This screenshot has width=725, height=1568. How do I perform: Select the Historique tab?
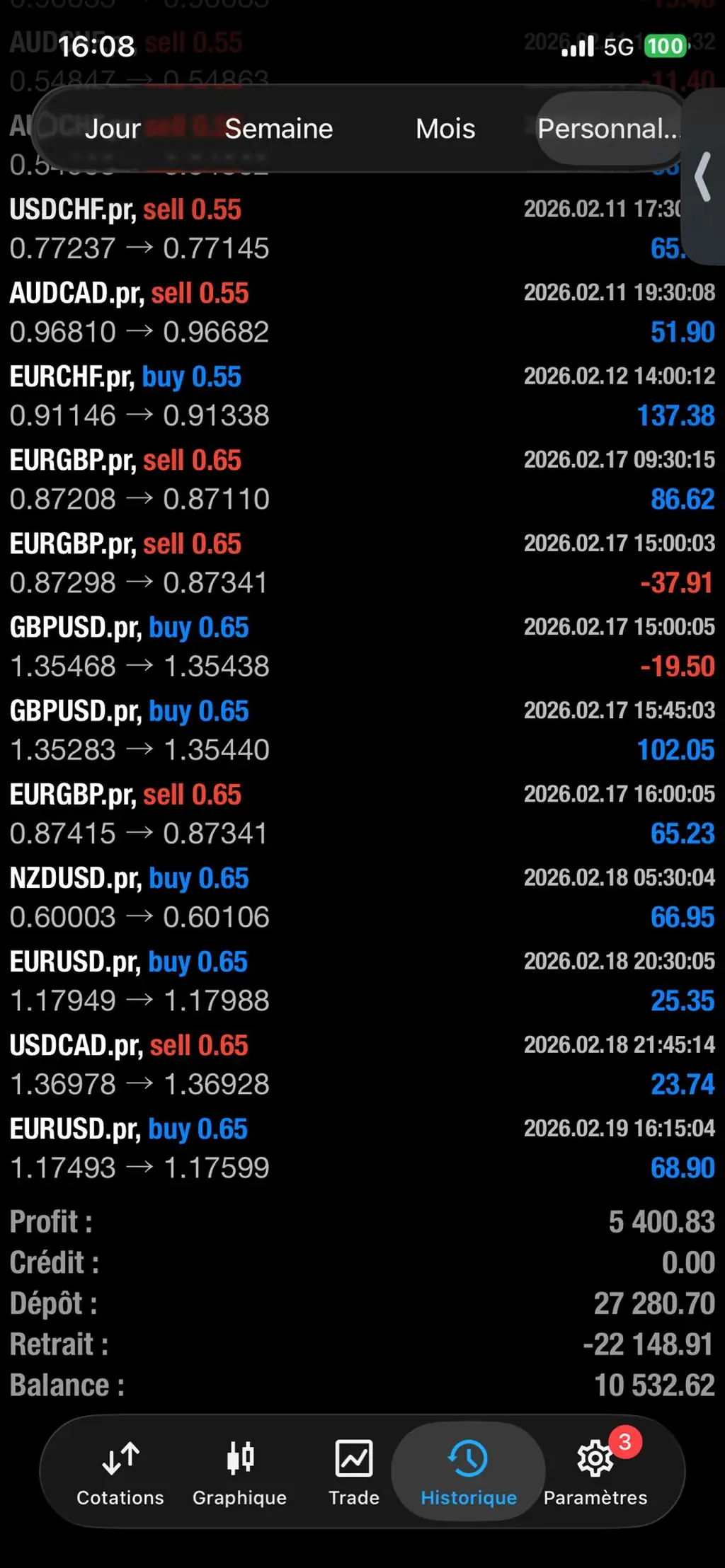click(x=469, y=1472)
